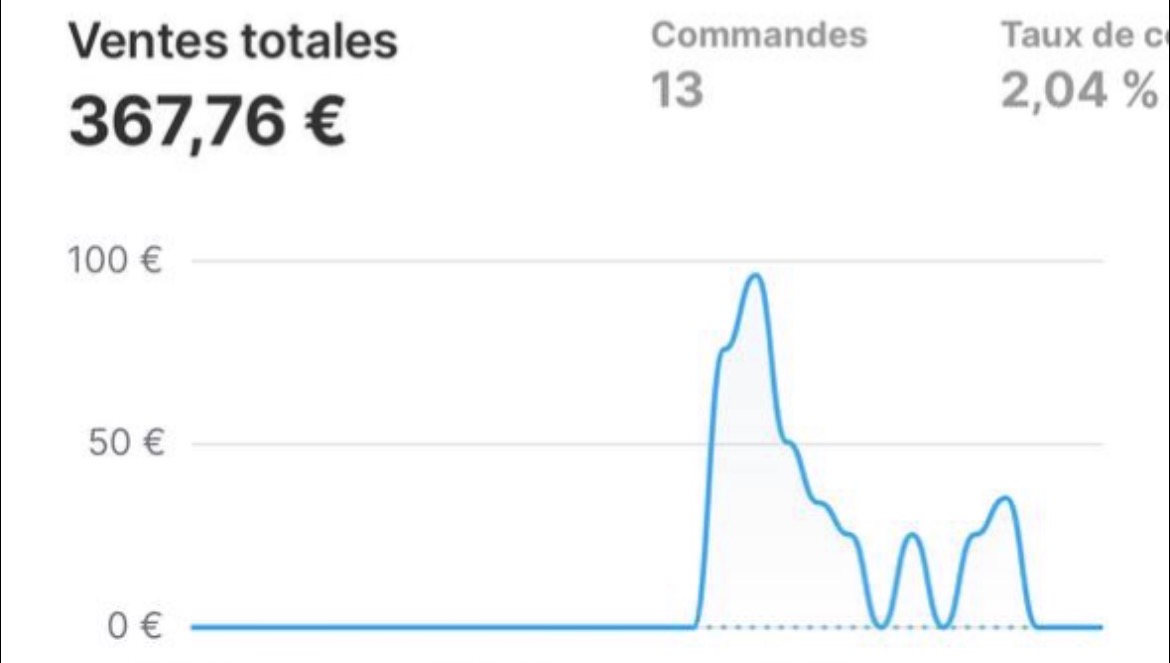
Task: Switch to the Commandes metric
Action: 758,64
